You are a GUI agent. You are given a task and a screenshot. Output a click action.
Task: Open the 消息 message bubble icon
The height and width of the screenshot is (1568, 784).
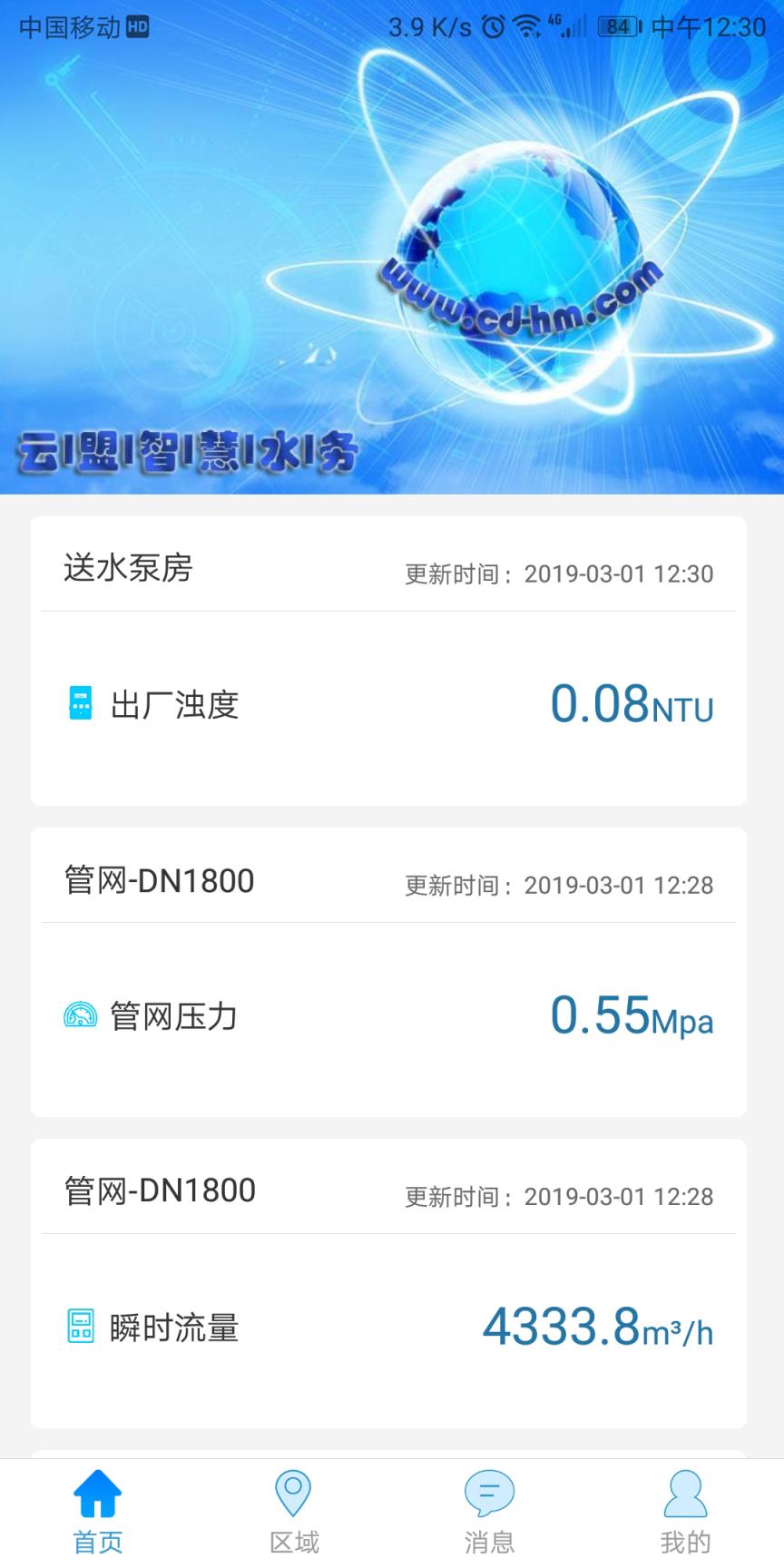489,1492
